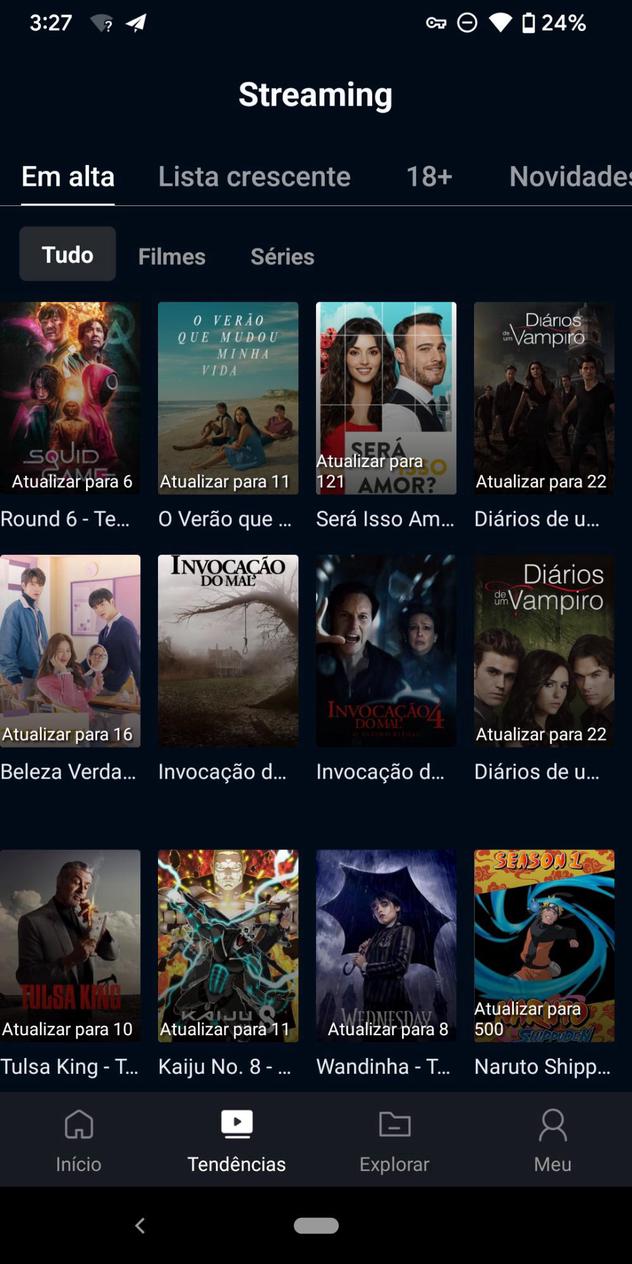632x1264 pixels.
Task: Open the 18+ tab
Action: (429, 177)
